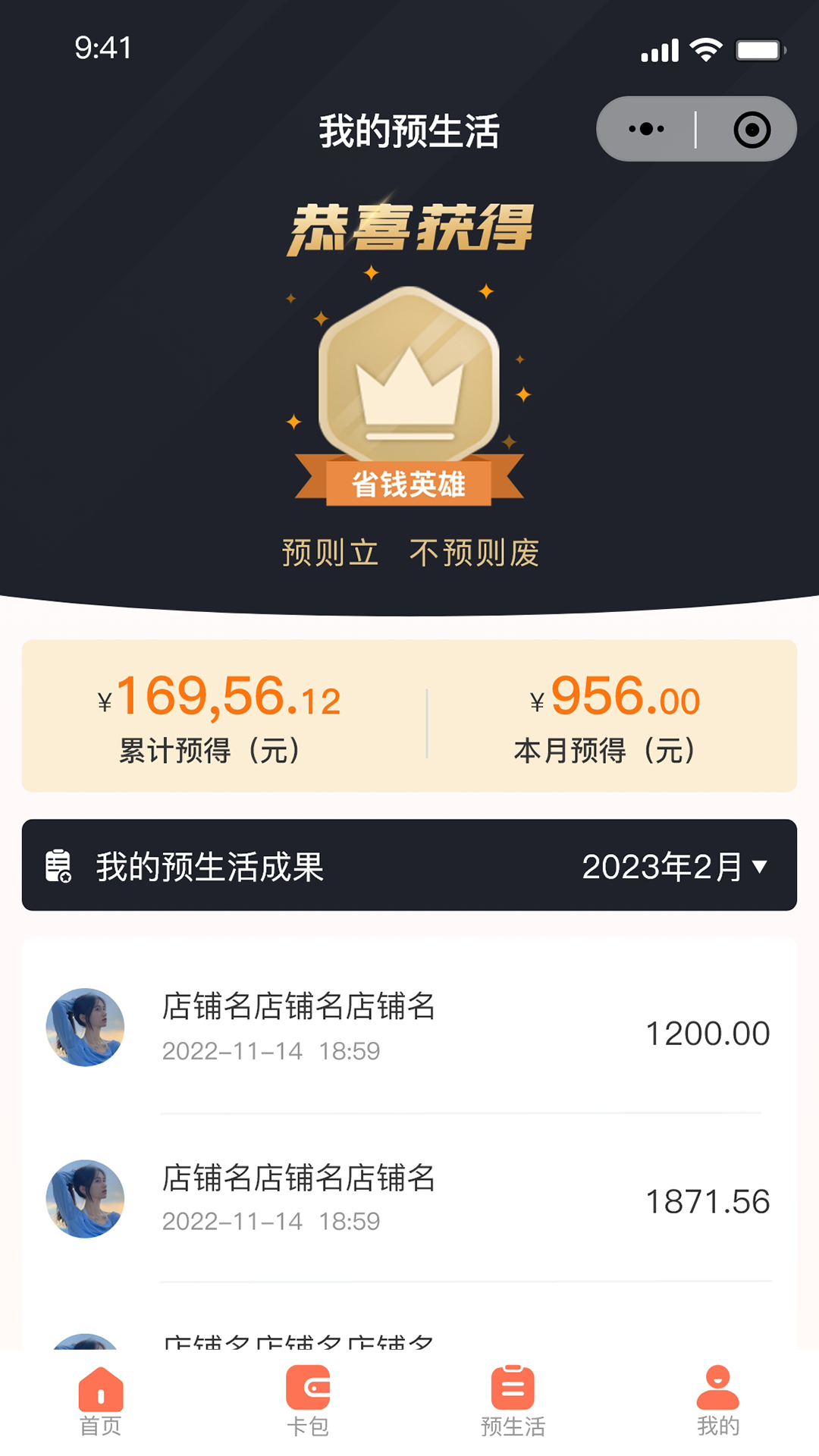819x1456 pixels.
Task: Go to the 首页 tab
Action: tap(101, 1401)
